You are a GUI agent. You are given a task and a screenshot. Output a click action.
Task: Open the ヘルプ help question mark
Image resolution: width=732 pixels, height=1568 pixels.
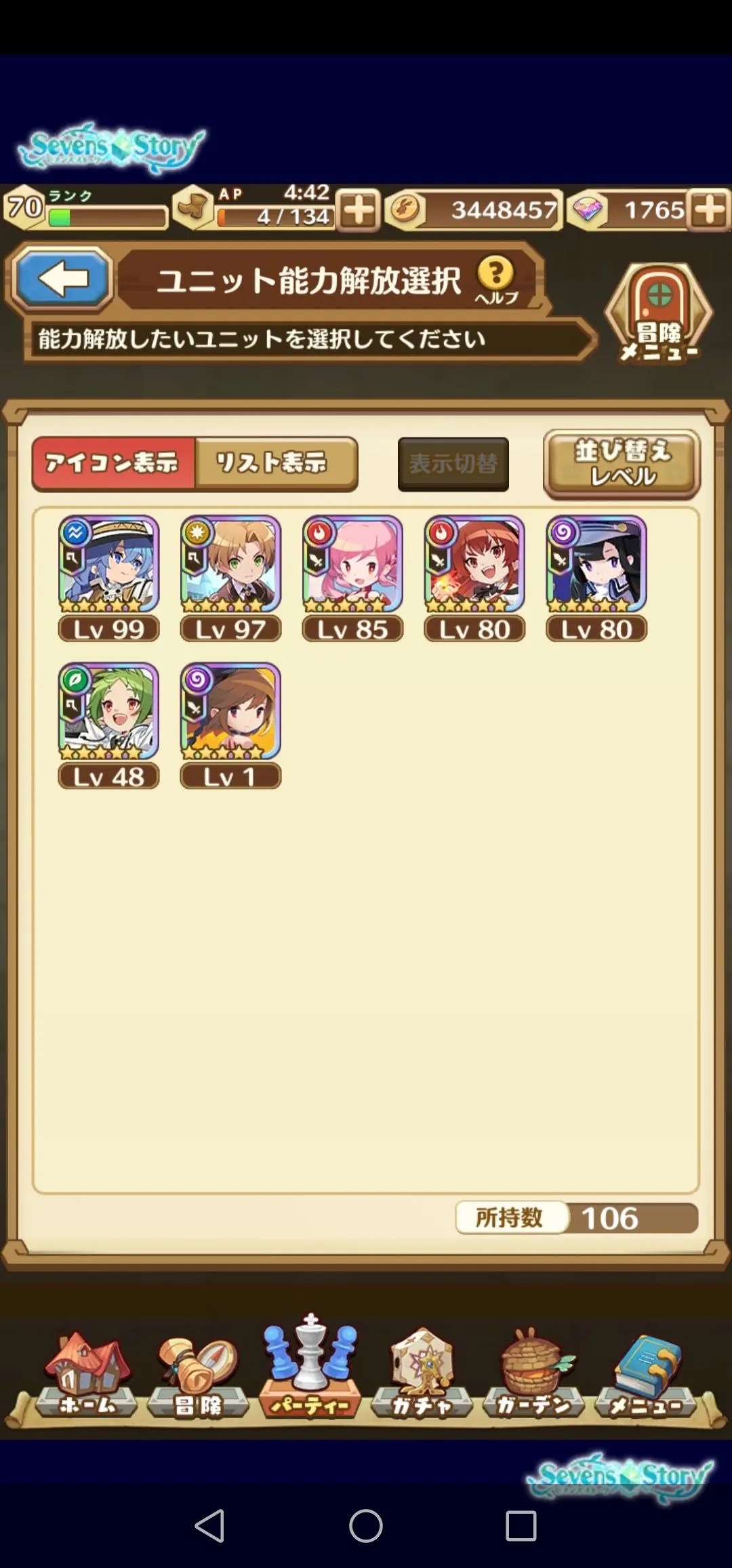496,279
